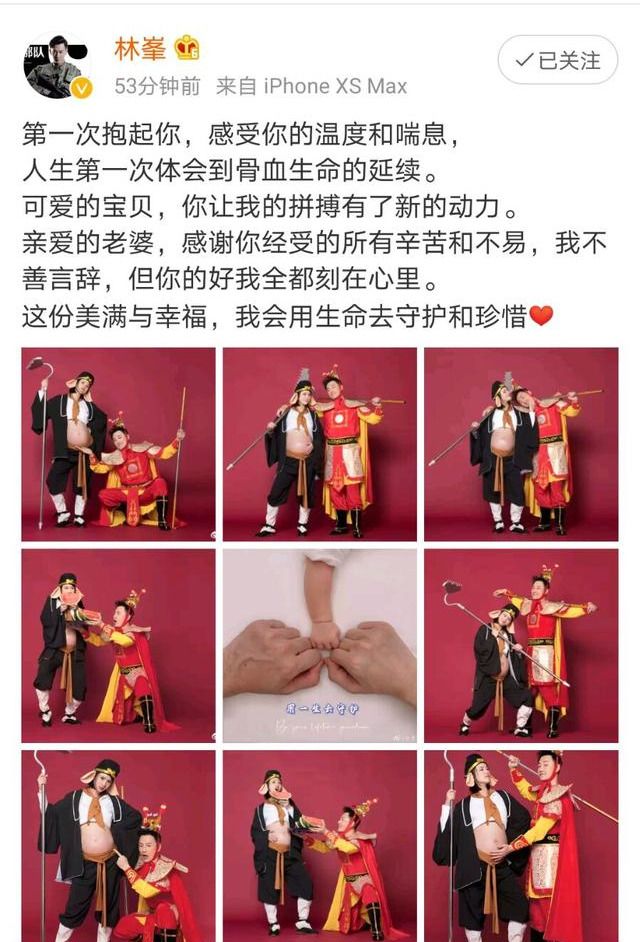The image size is (640, 942).
Task: Open the baby hand photo in the center
Action: click(x=320, y=645)
